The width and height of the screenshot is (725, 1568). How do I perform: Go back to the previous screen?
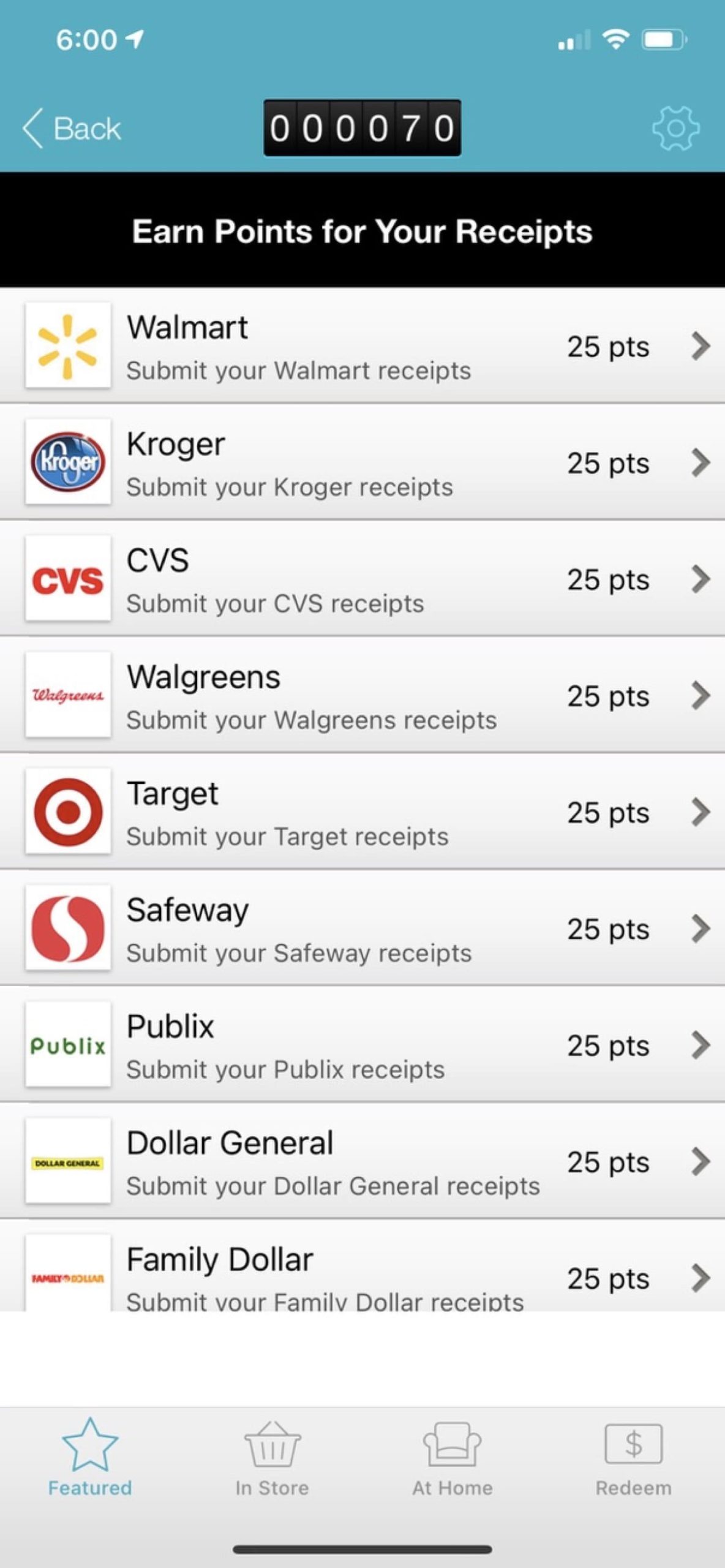coord(72,129)
